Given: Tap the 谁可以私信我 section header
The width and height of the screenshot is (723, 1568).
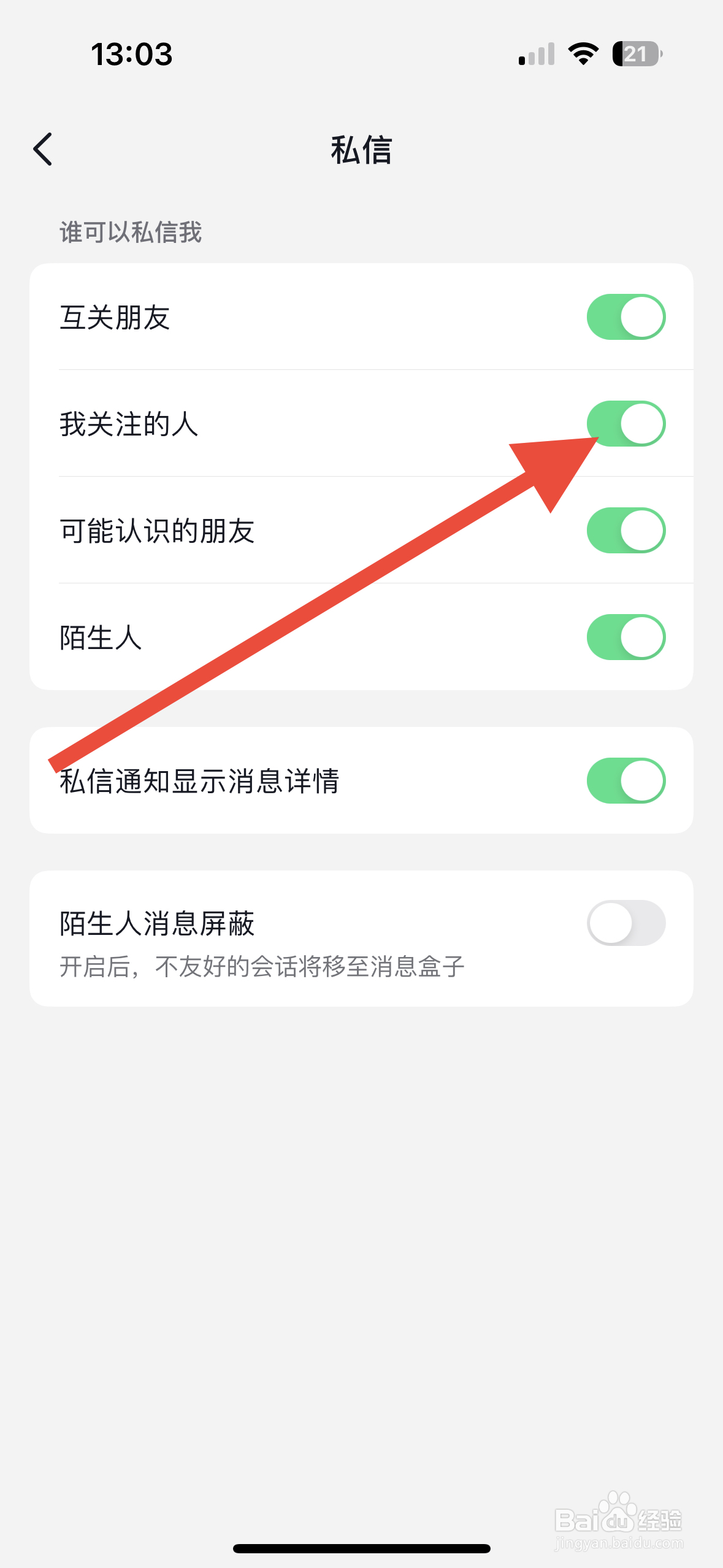Looking at the screenshot, I should pyautogui.click(x=131, y=232).
